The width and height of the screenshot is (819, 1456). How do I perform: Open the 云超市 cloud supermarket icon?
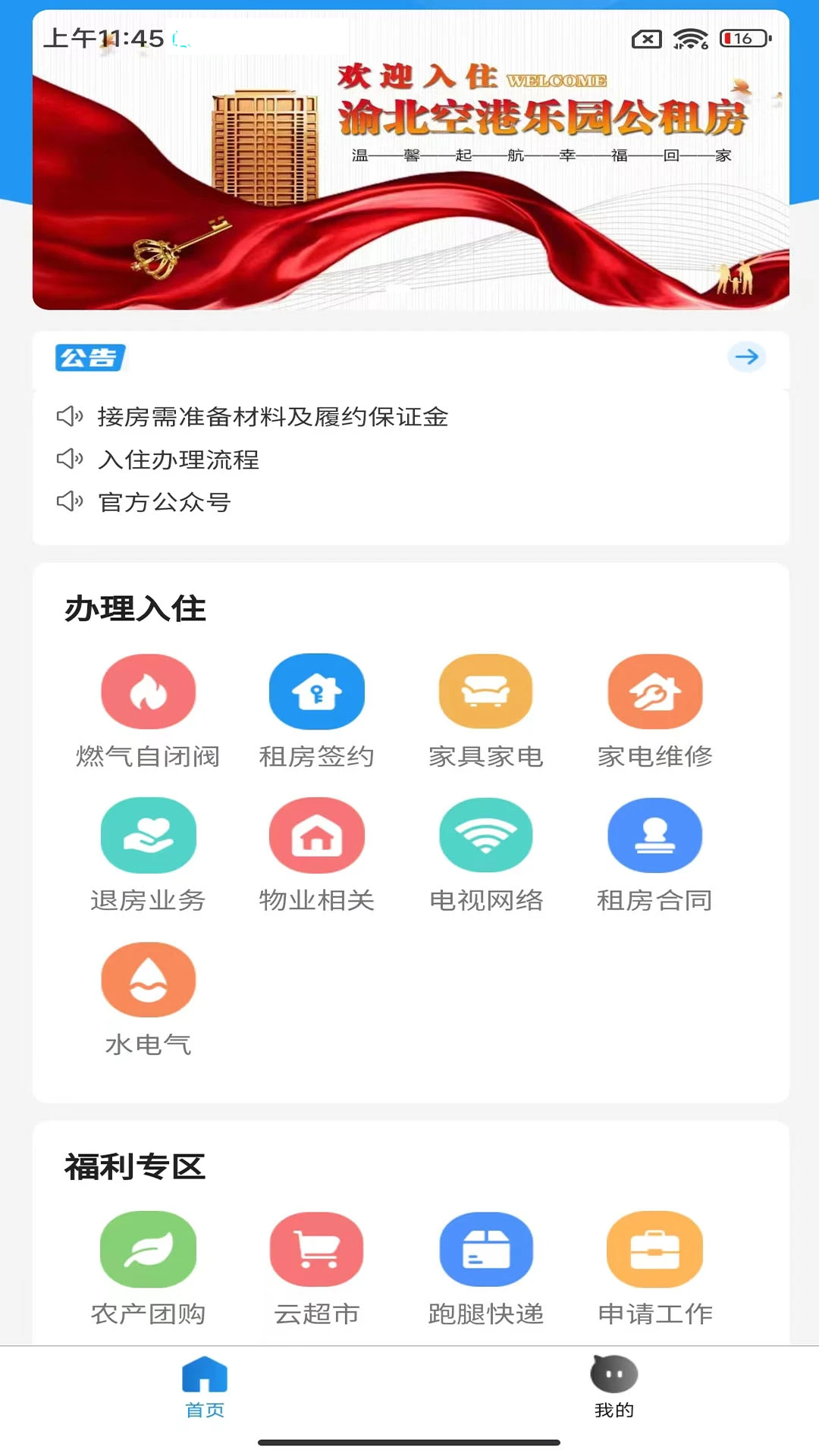pos(318,1249)
